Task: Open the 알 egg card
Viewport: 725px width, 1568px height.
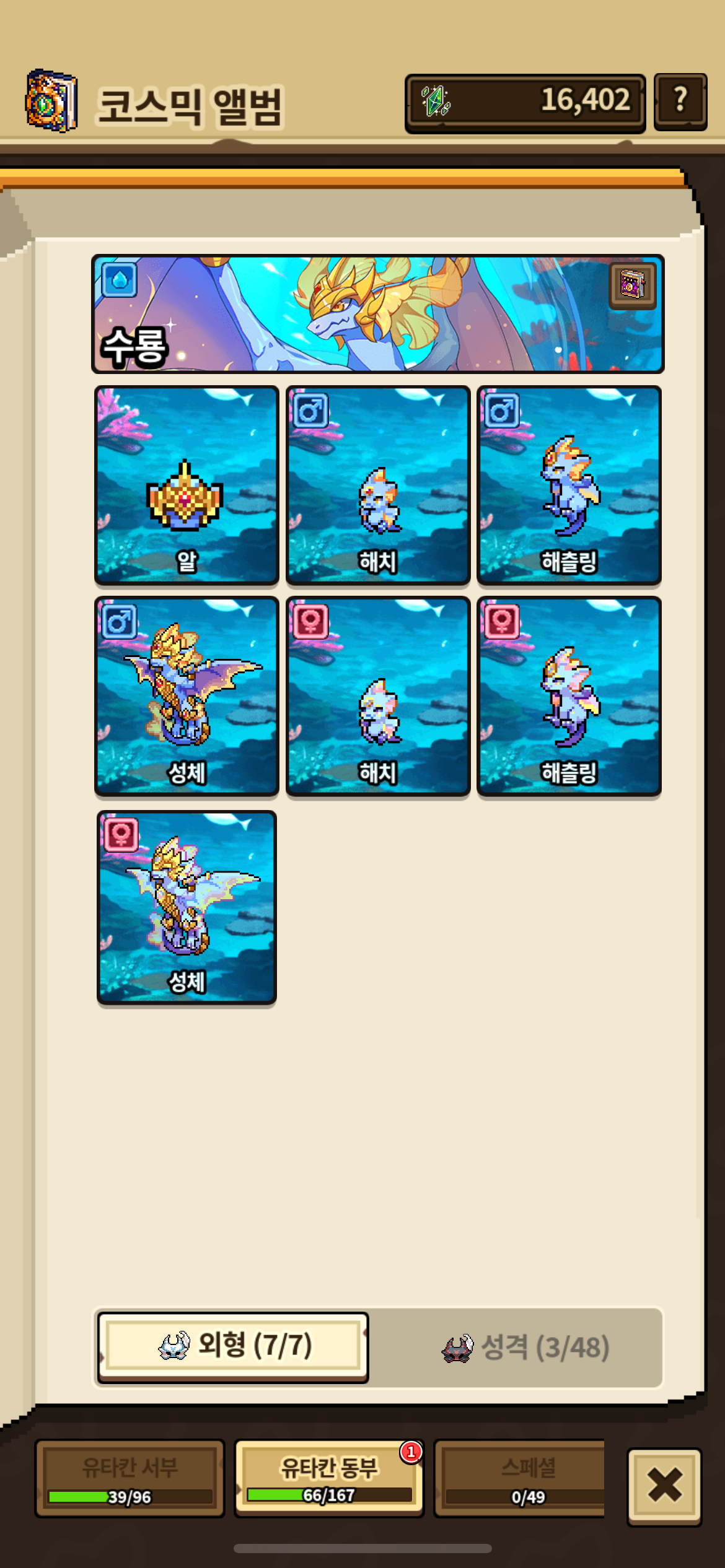Action: [187, 486]
